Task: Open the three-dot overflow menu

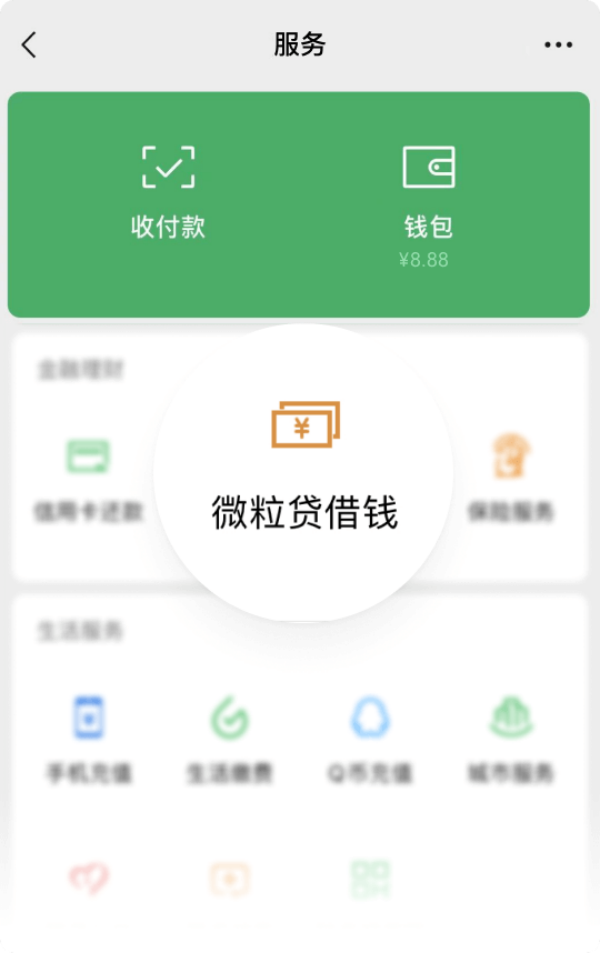Action: pos(558,45)
